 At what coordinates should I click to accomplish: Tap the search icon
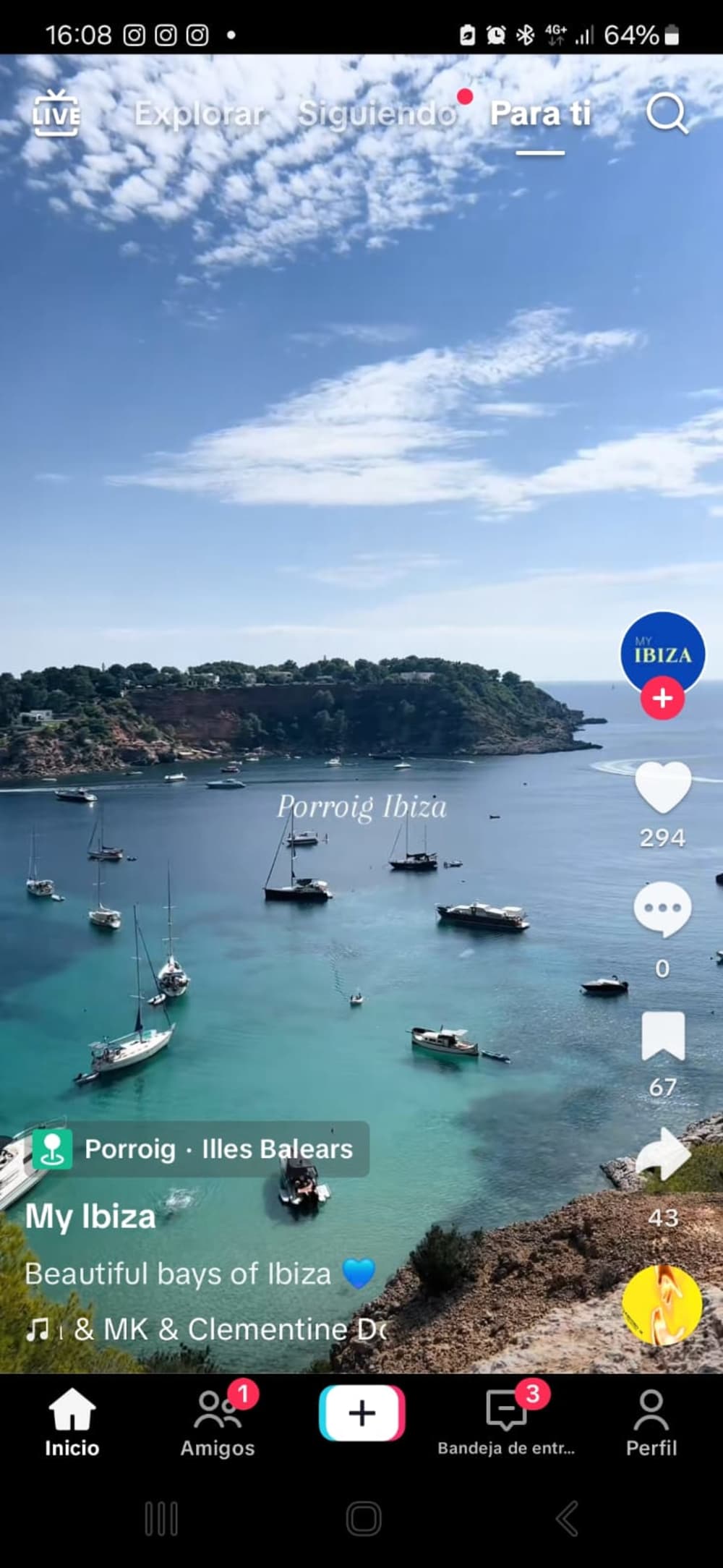coord(665,114)
